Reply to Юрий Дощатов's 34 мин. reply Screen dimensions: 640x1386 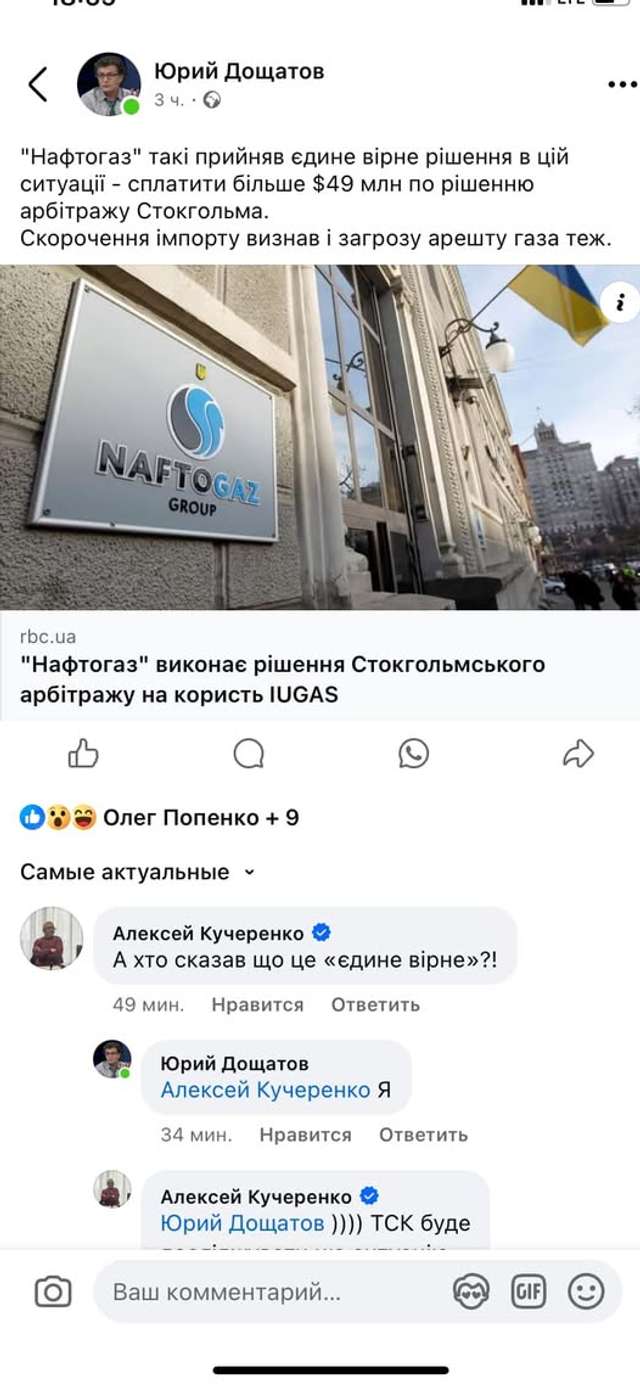pyautogui.click(x=423, y=1135)
